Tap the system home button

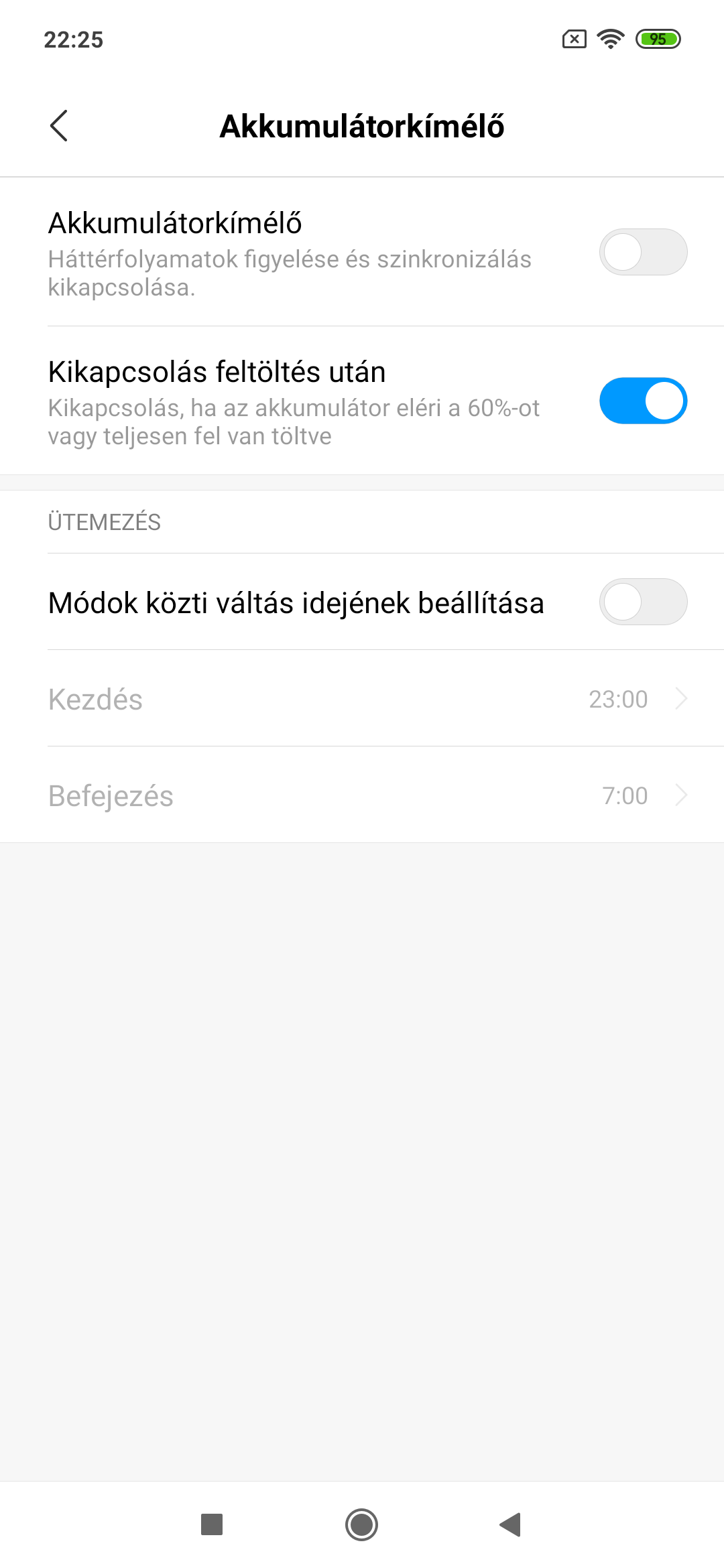361,1524
